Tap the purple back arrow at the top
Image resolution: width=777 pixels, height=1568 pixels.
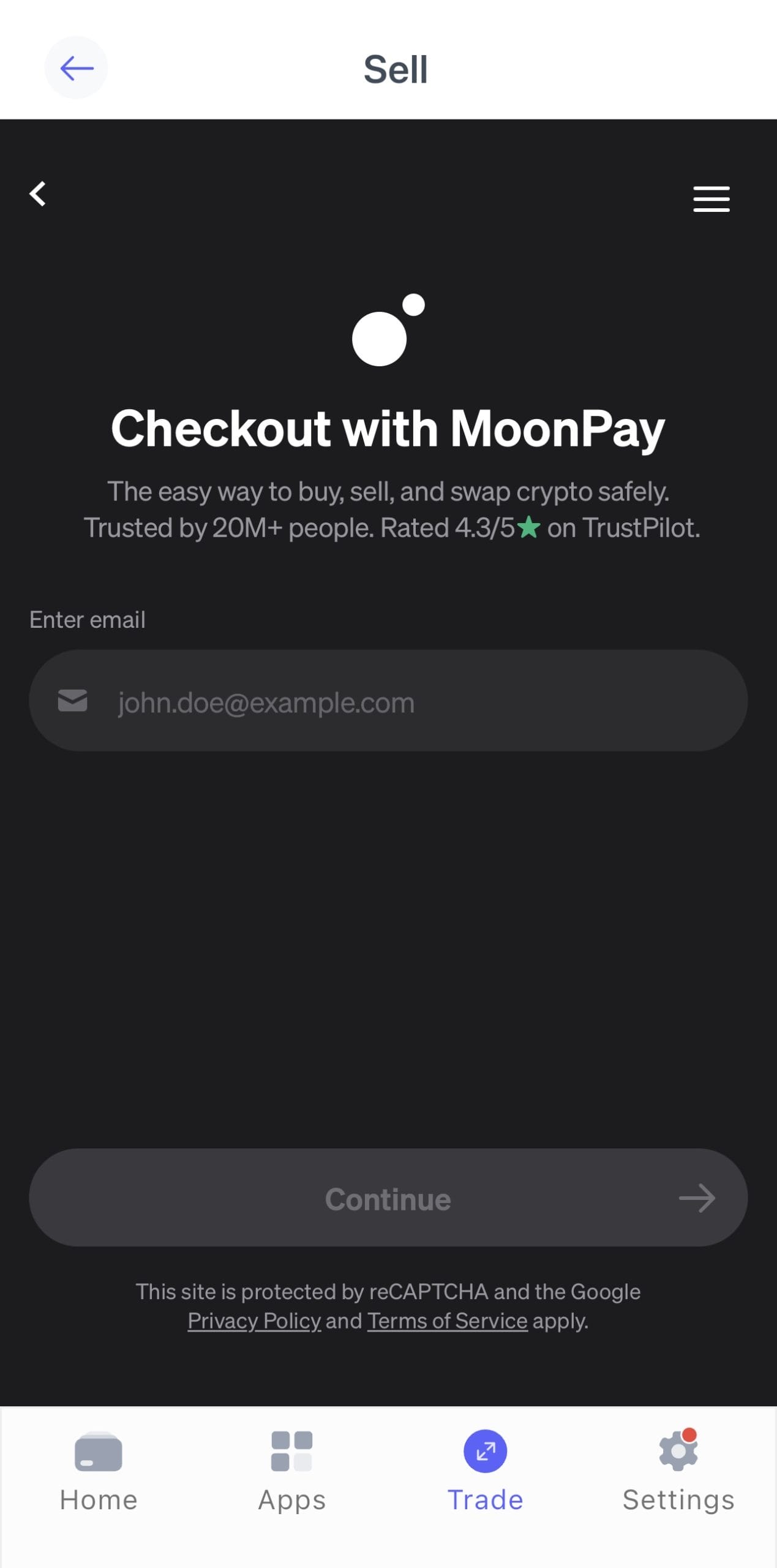[75, 68]
